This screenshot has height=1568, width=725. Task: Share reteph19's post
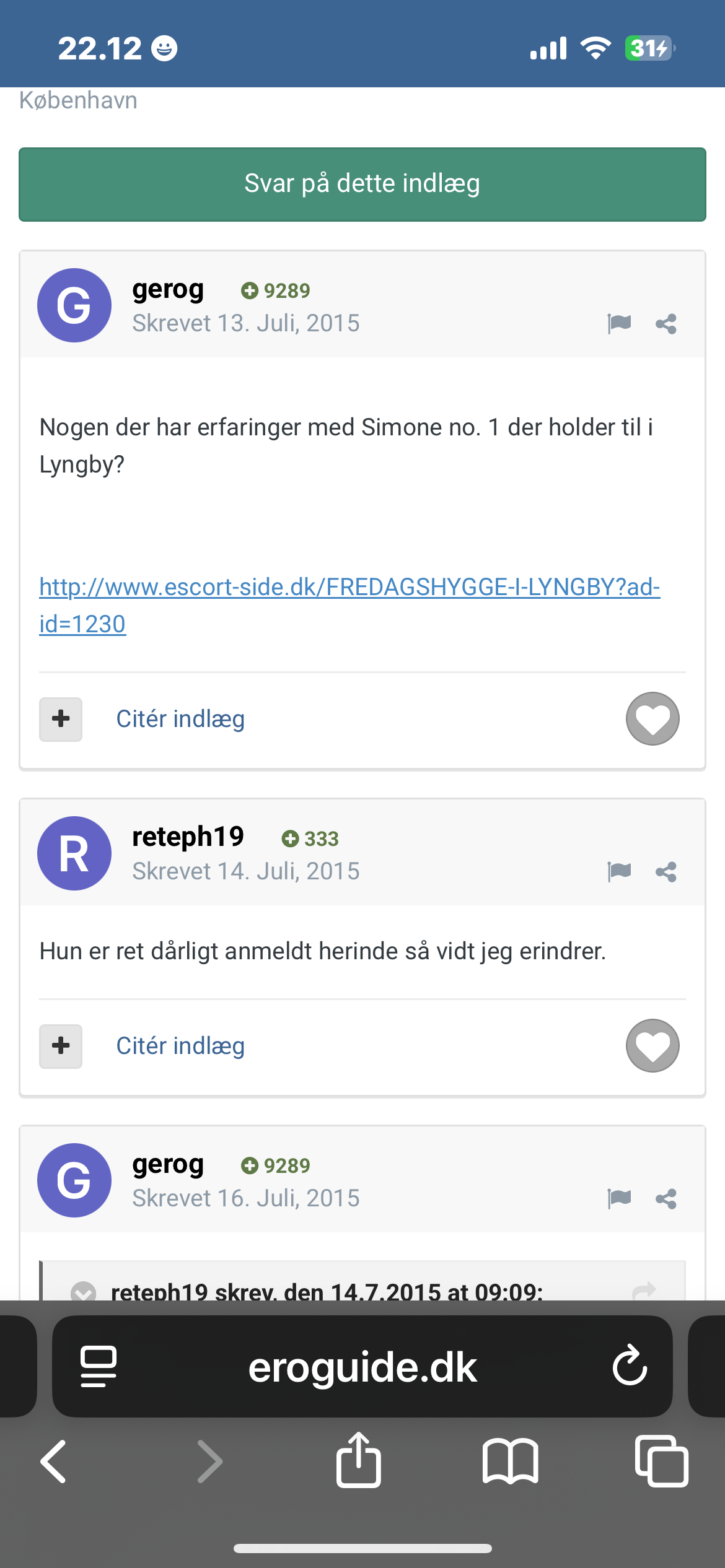[x=666, y=872]
